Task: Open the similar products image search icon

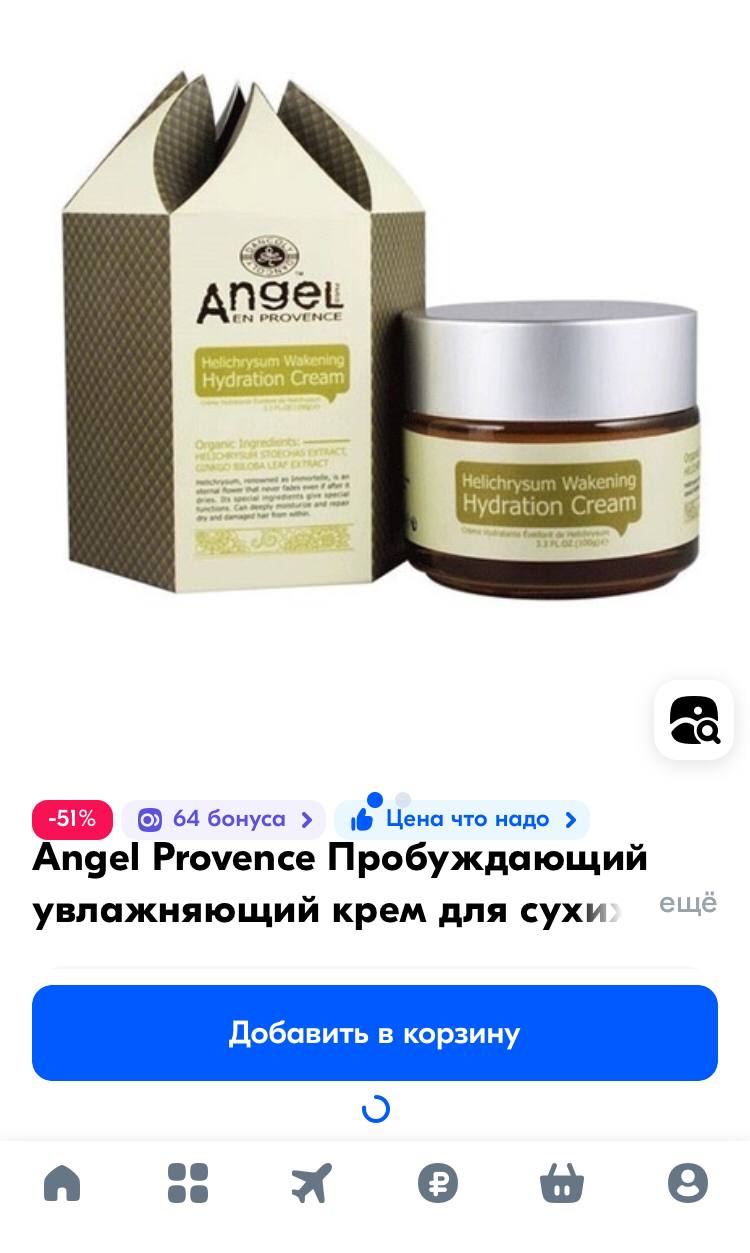Action: [694, 719]
